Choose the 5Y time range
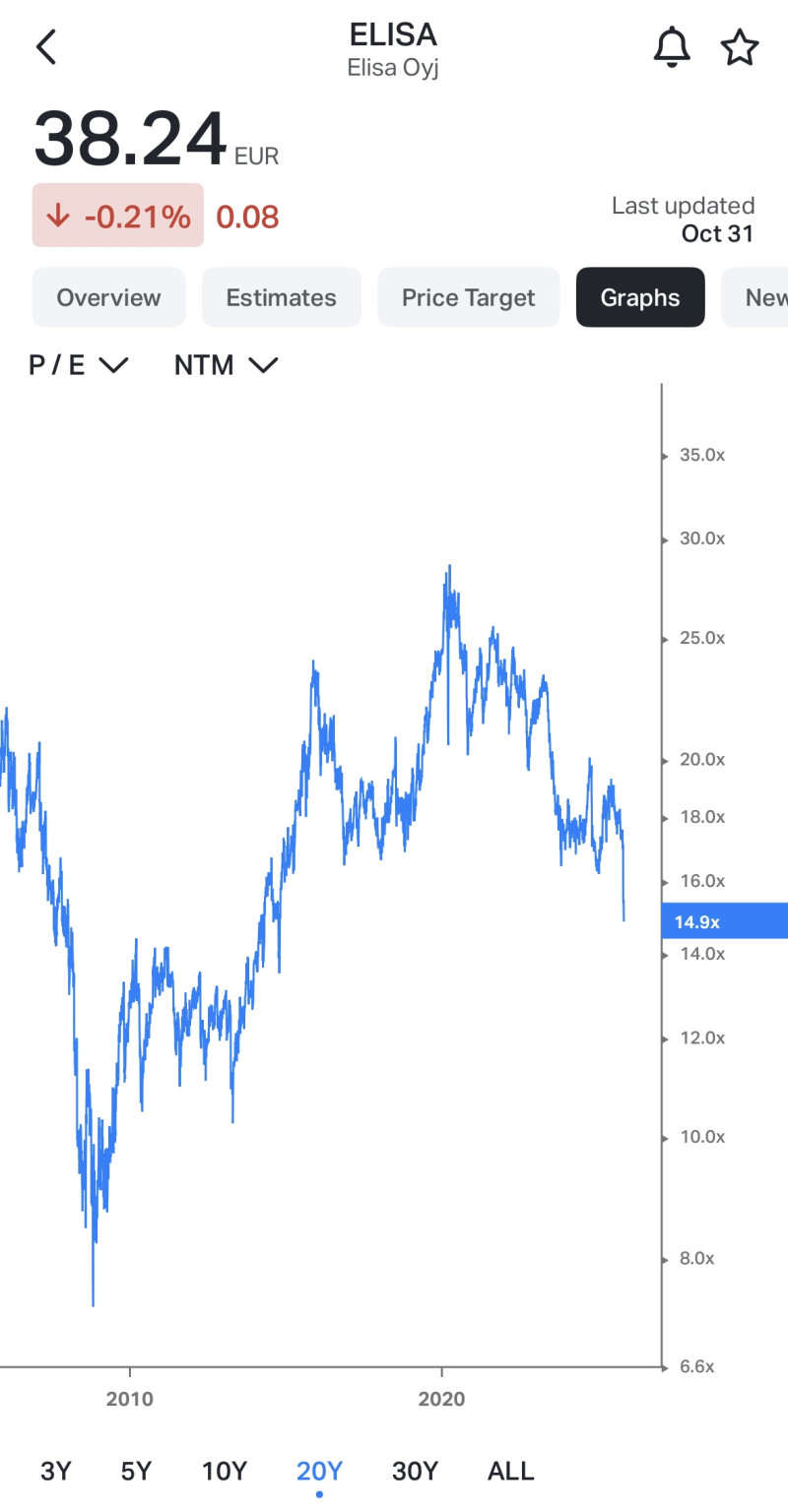788x1512 pixels. pos(136,1471)
